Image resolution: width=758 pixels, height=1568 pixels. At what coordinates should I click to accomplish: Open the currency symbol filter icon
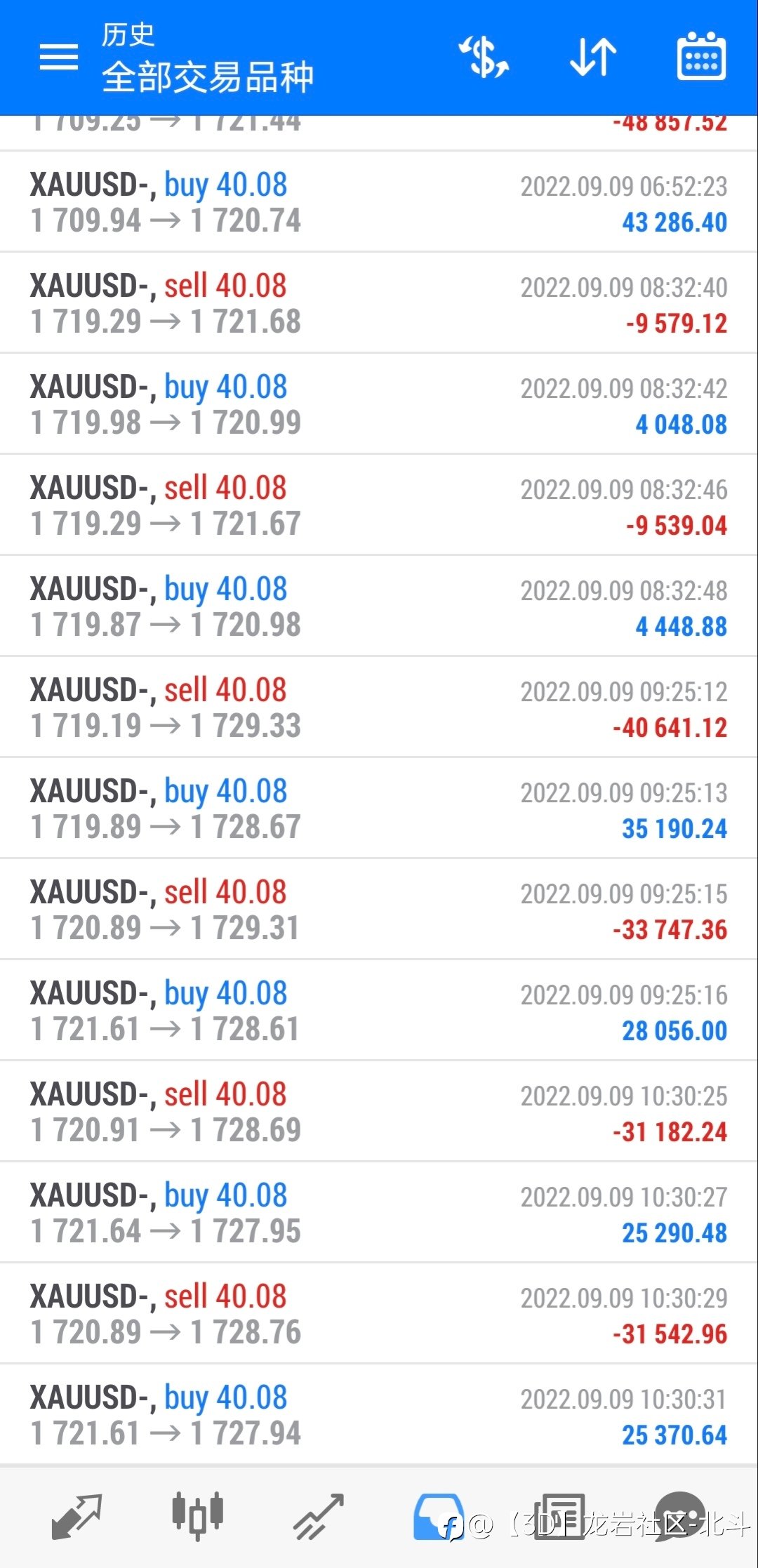coord(484,57)
